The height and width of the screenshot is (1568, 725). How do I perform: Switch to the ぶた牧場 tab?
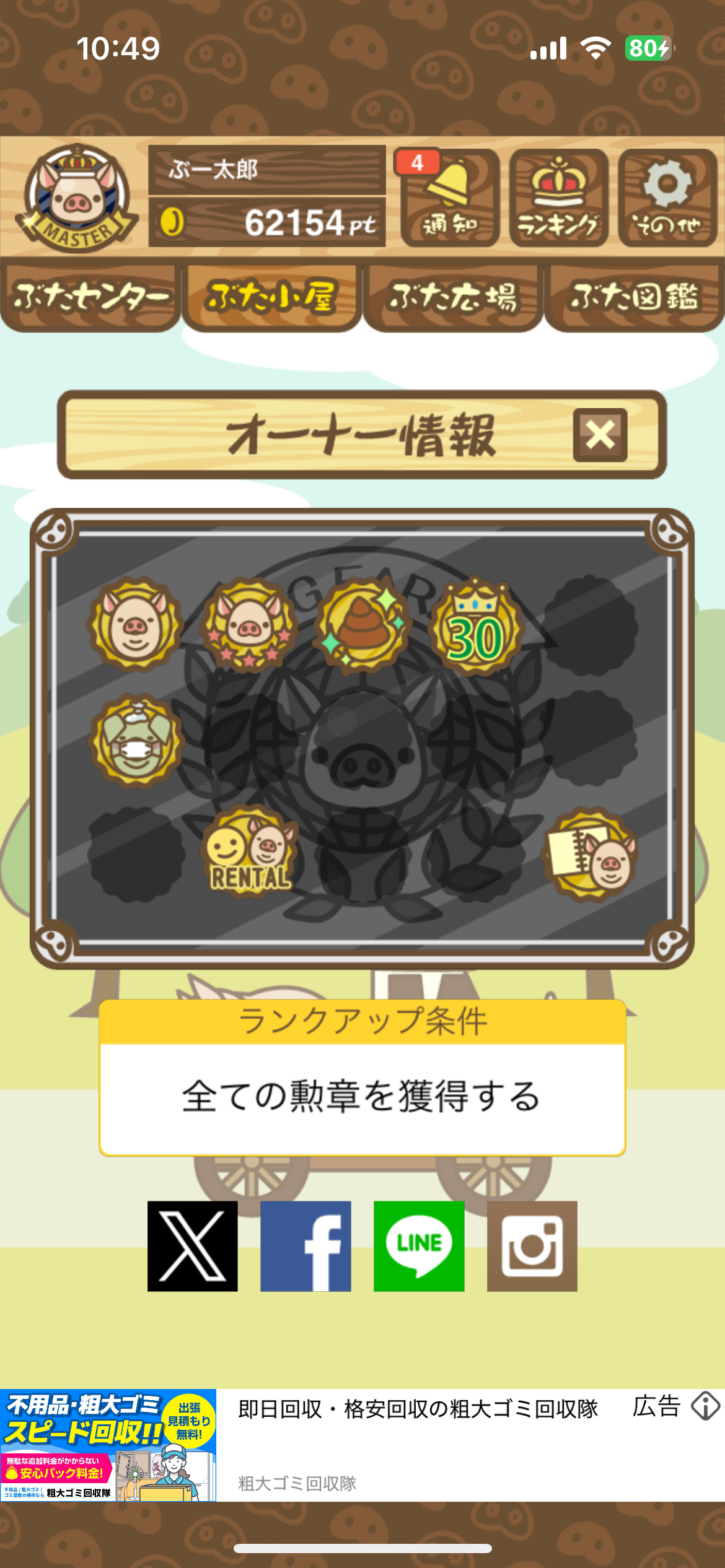[453, 297]
